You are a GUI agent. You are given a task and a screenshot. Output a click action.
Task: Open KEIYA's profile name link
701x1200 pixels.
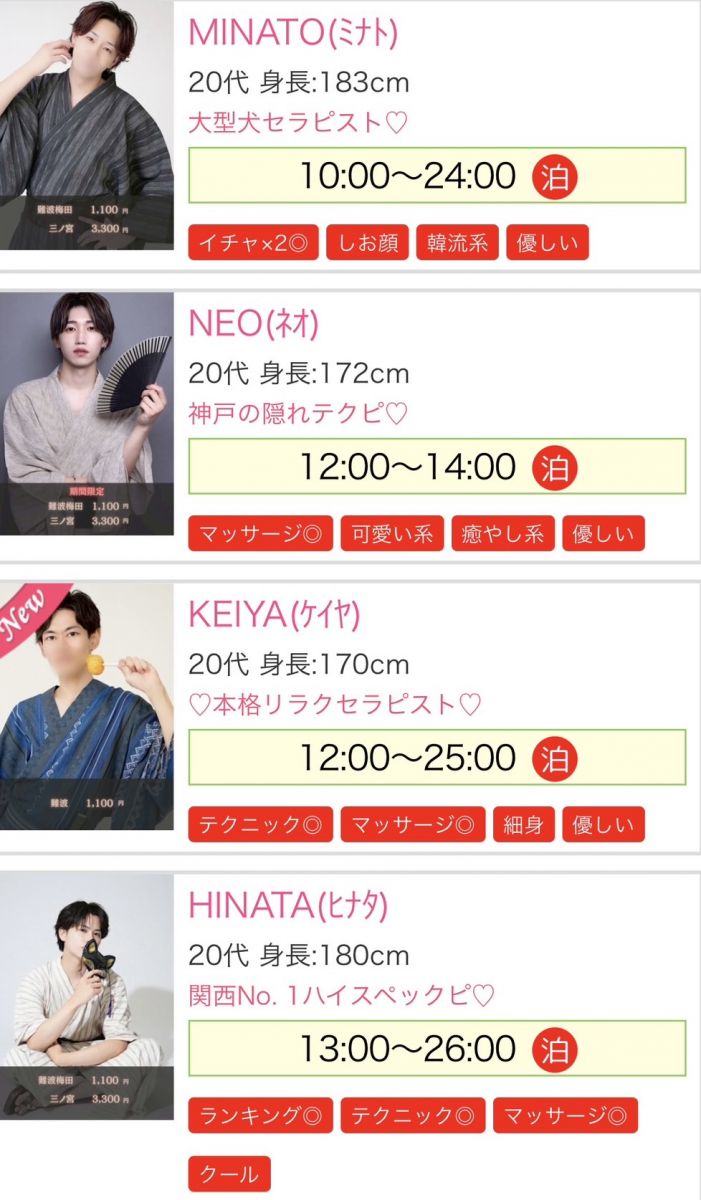[x=274, y=615]
